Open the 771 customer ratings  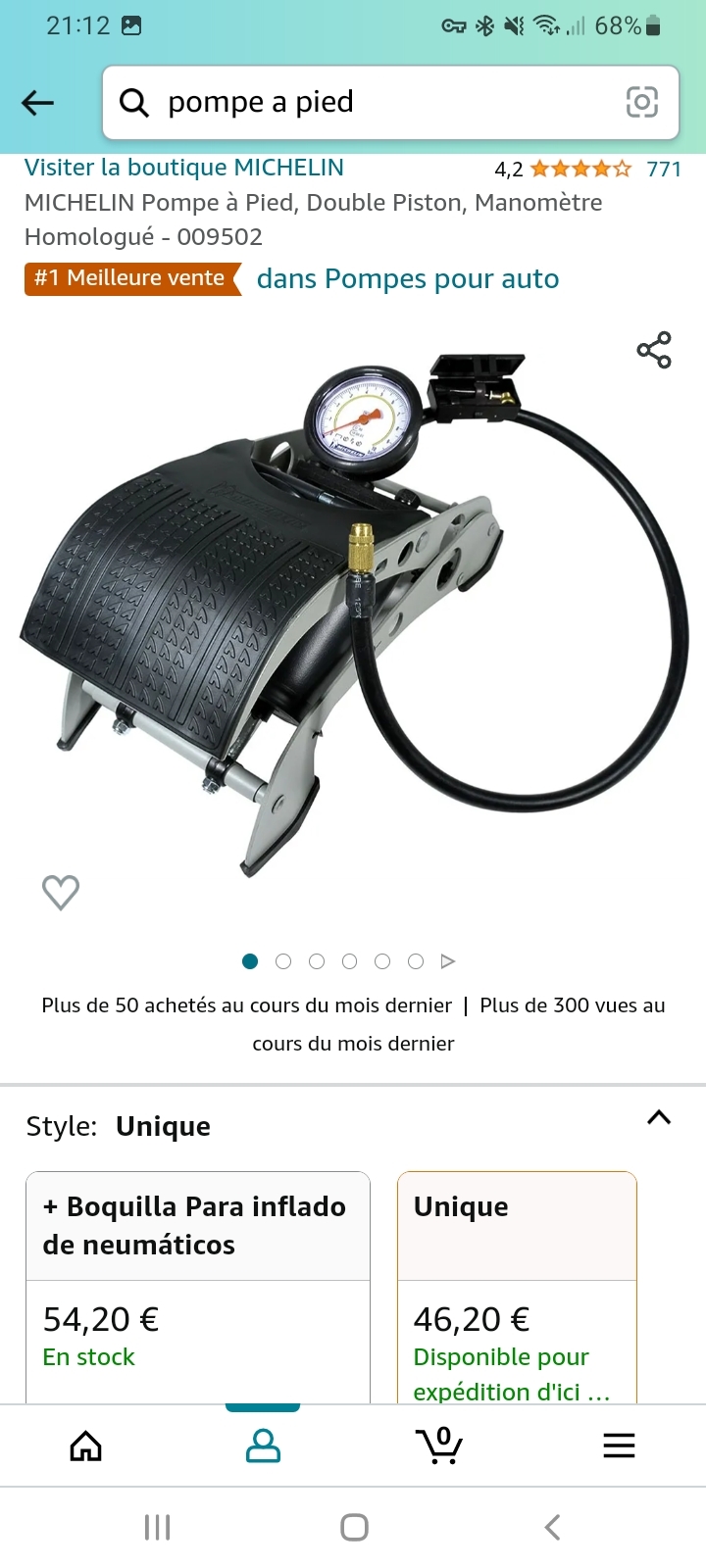click(663, 170)
